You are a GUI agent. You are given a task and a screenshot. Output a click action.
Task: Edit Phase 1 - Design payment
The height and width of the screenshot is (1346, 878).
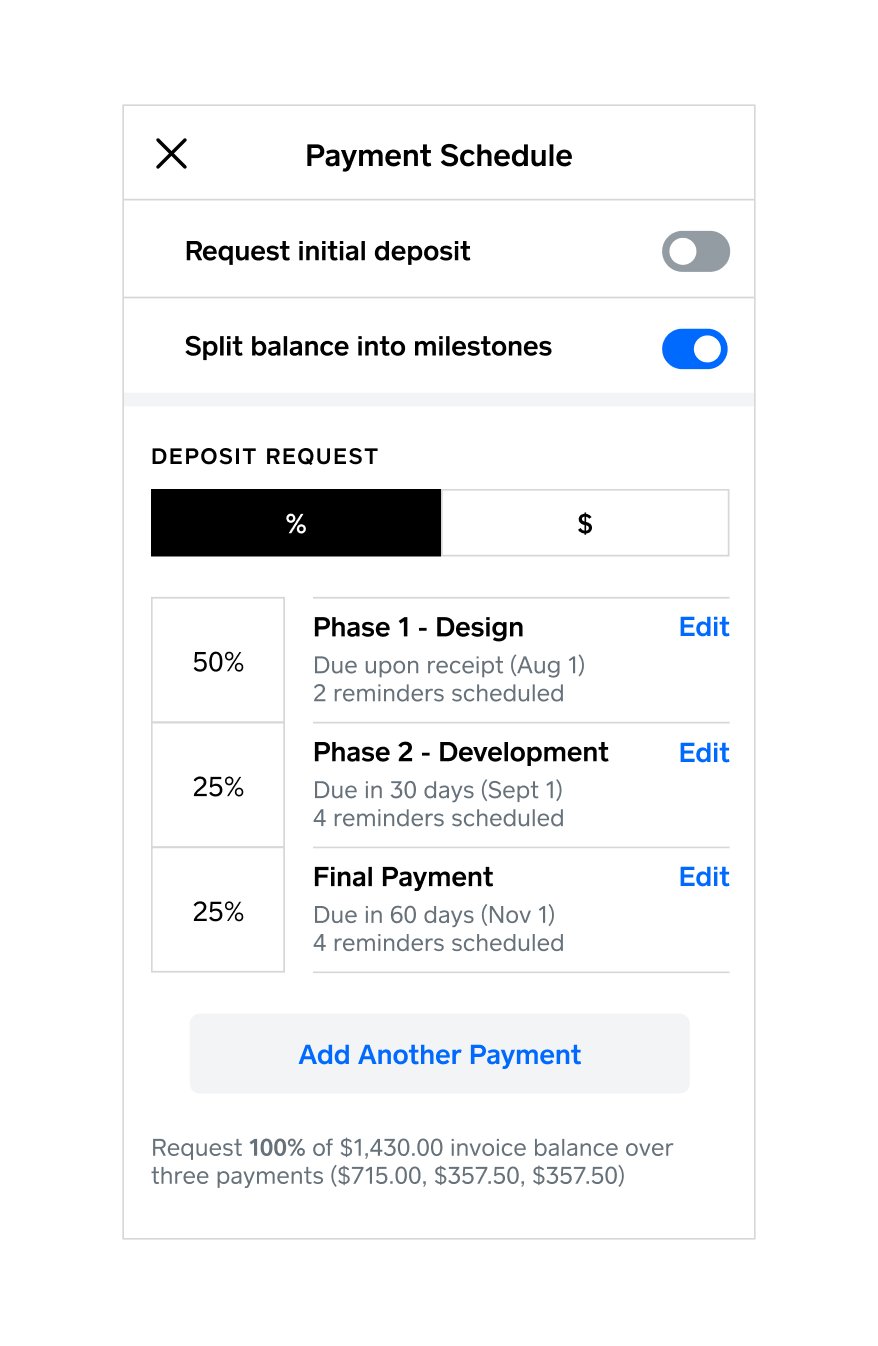tap(704, 627)
